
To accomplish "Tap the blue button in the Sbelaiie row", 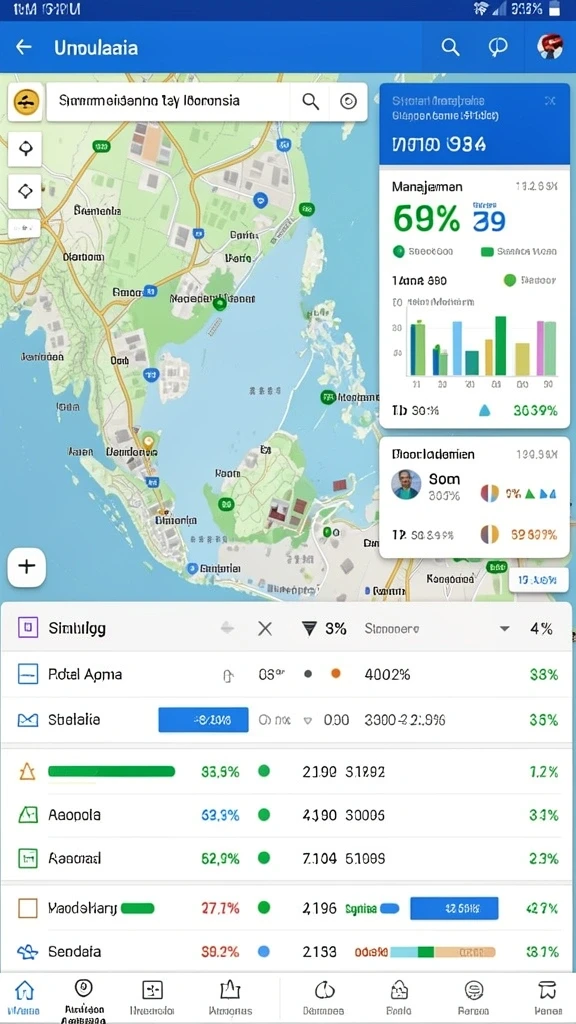I will (203, 720).
